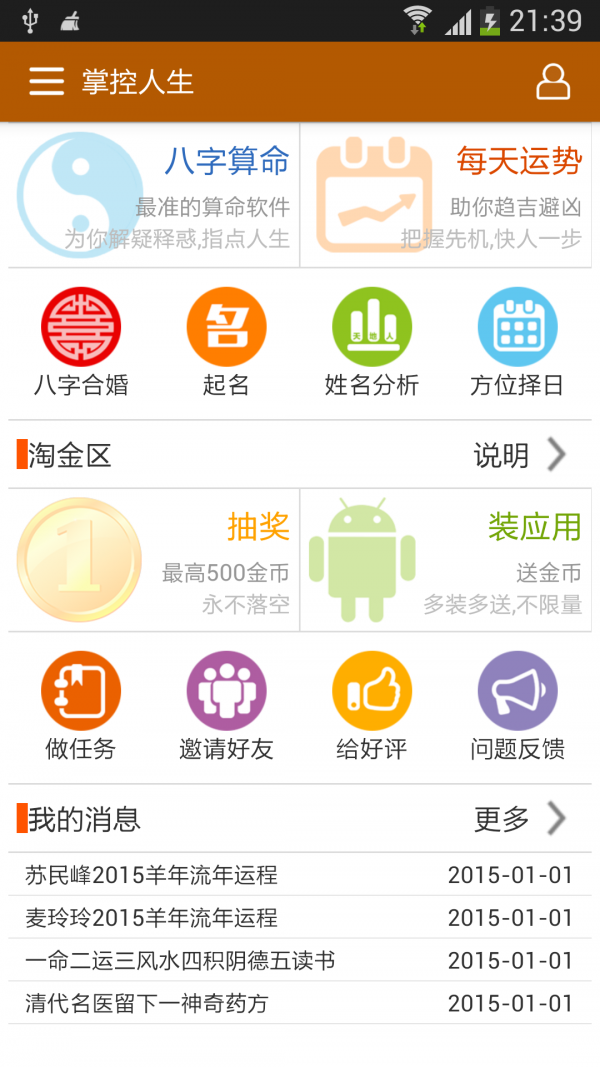Image resolution: width=600 pixels, height=1067 pixels.
Task: Tap 邀请好友 to invite friends
Action: 226,707
